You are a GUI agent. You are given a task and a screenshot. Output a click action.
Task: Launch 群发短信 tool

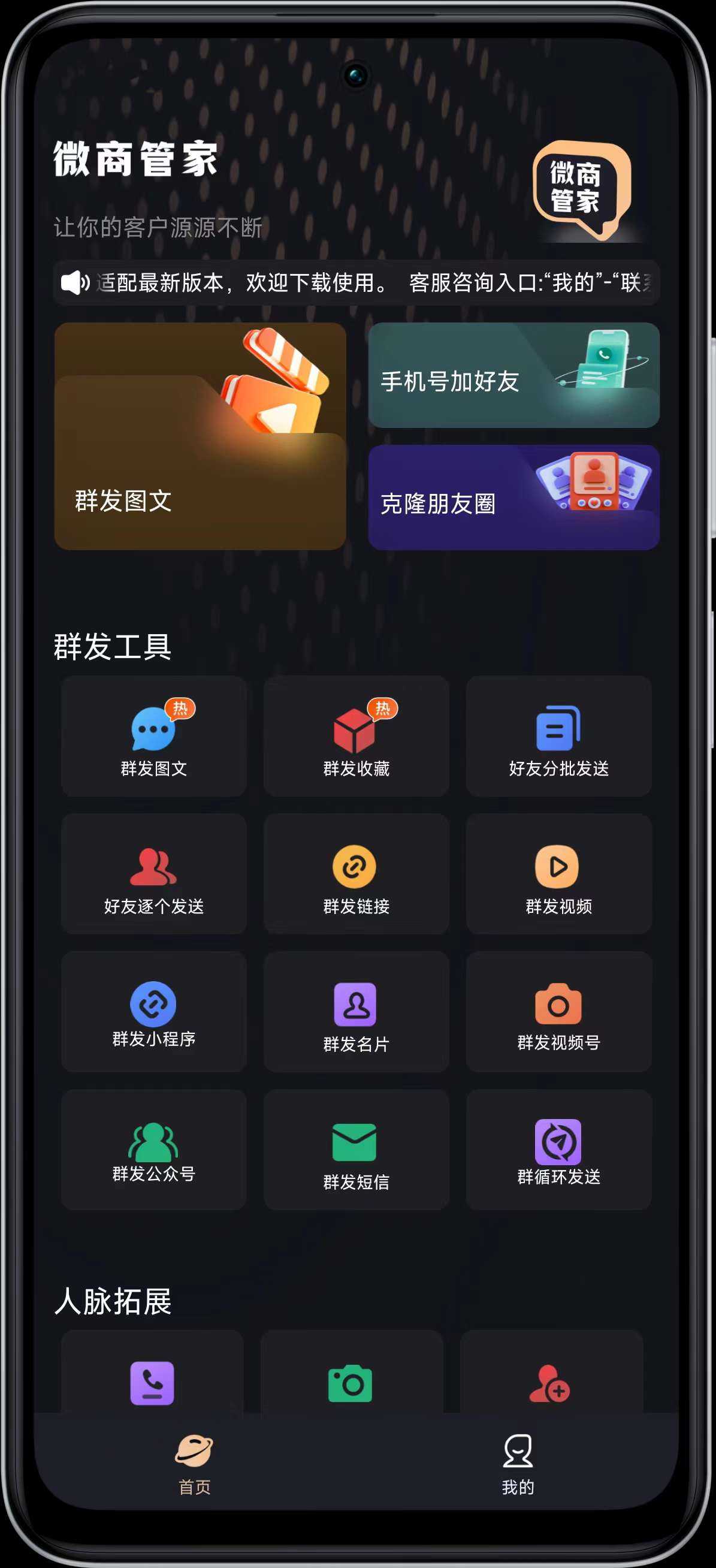click(x=357, y=1149)
